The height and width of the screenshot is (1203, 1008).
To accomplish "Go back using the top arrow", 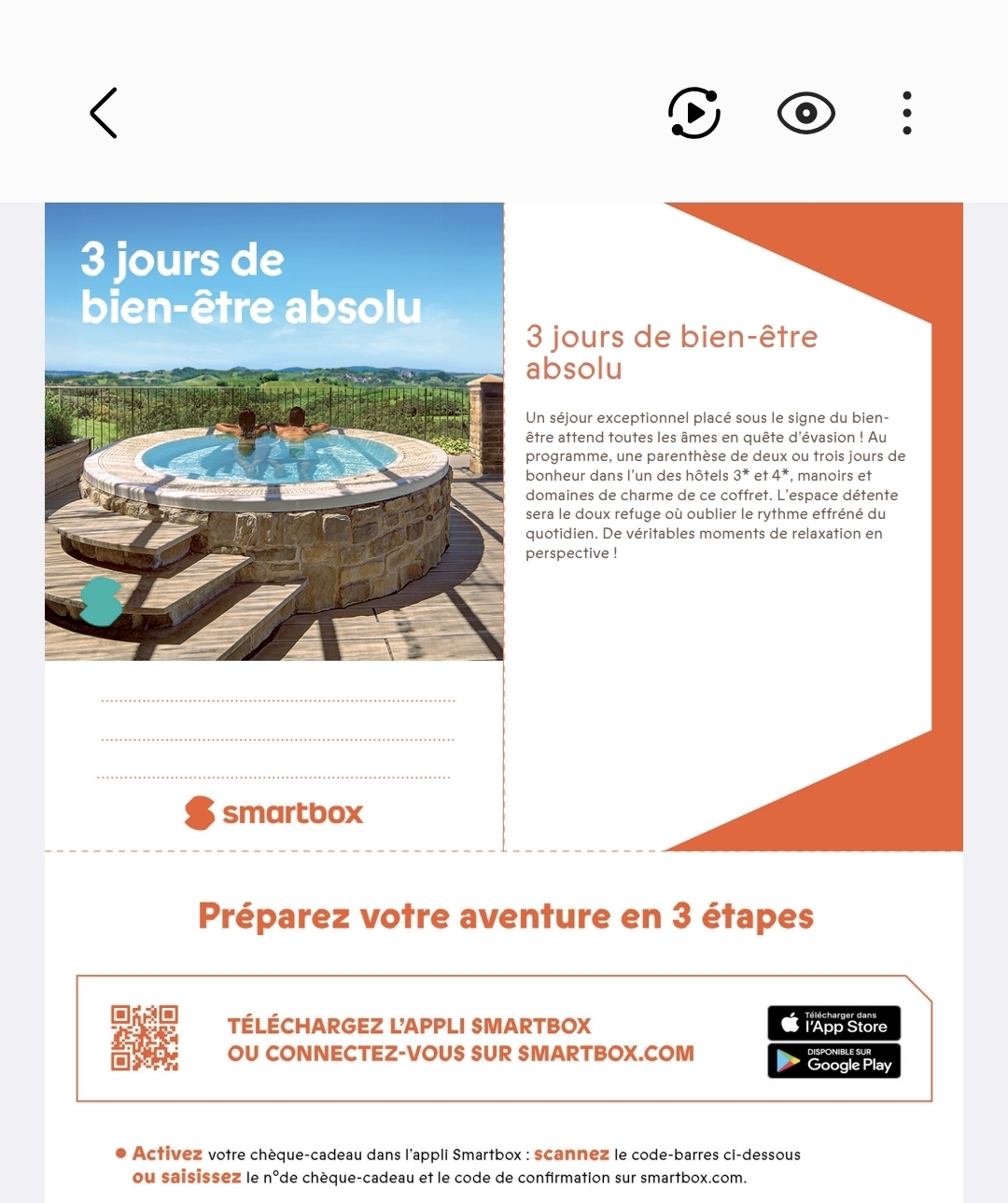I will click(x=104, y=113).
